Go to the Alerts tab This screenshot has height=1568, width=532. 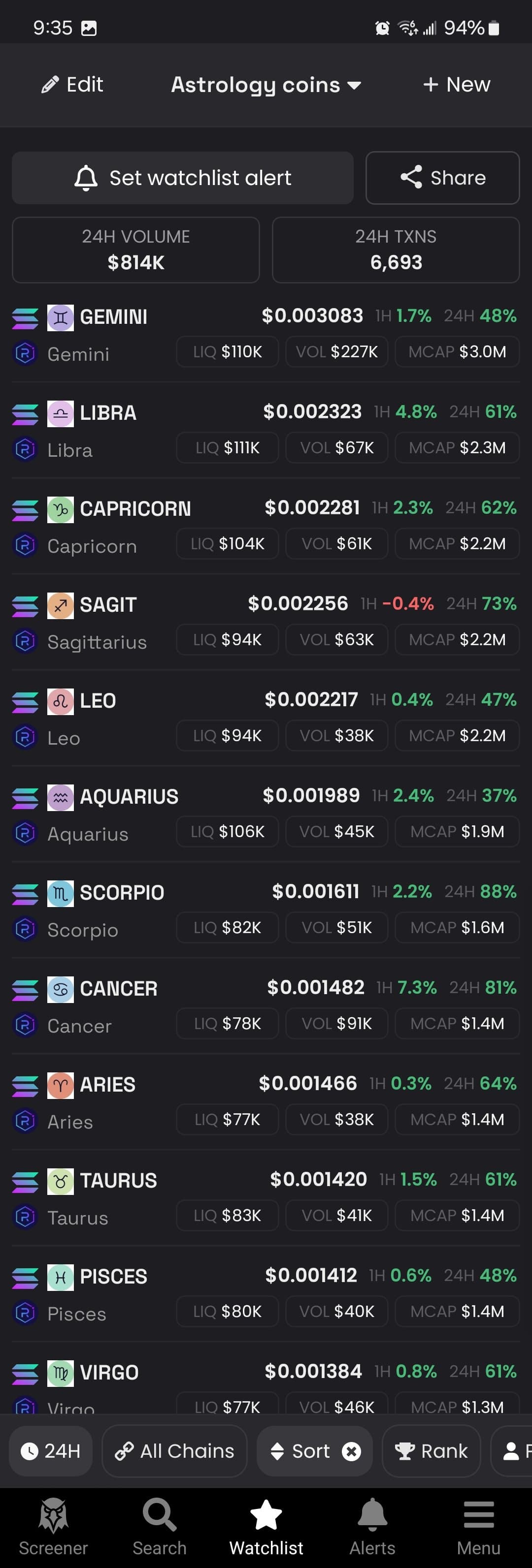pyautogui.click(x=372, y=1528)
